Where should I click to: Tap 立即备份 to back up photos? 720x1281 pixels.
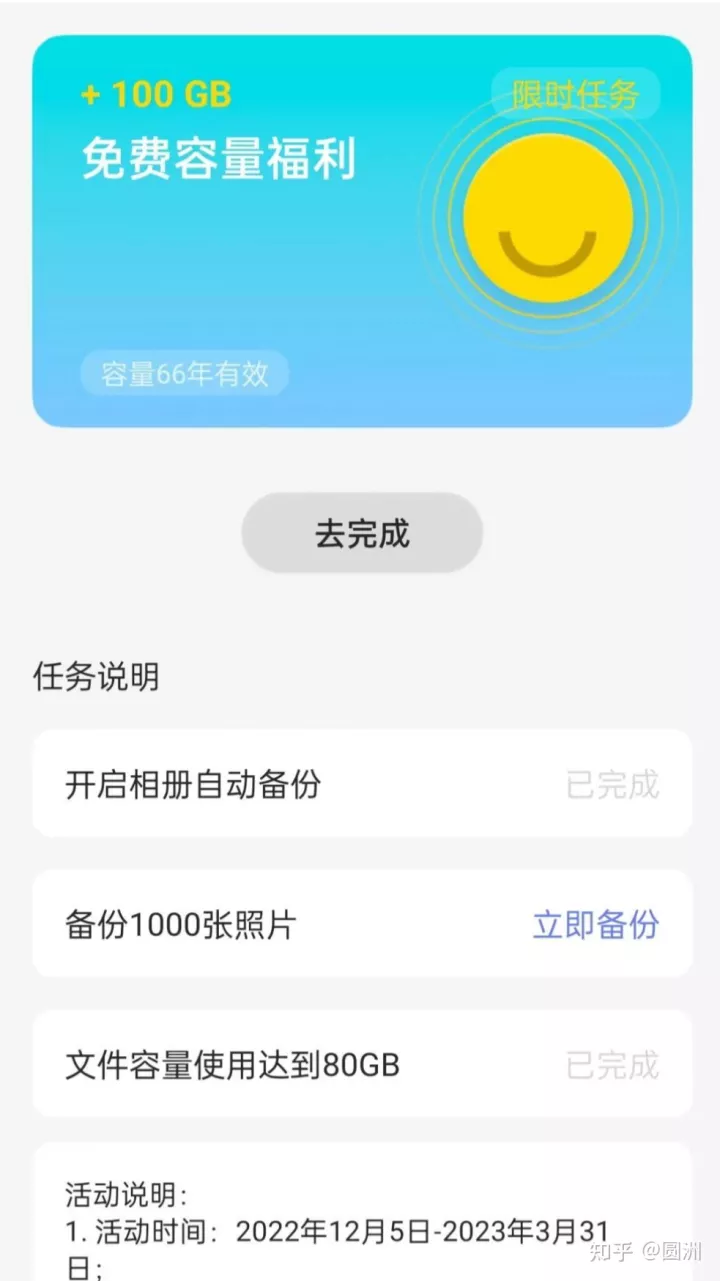[x=596, y=924]
